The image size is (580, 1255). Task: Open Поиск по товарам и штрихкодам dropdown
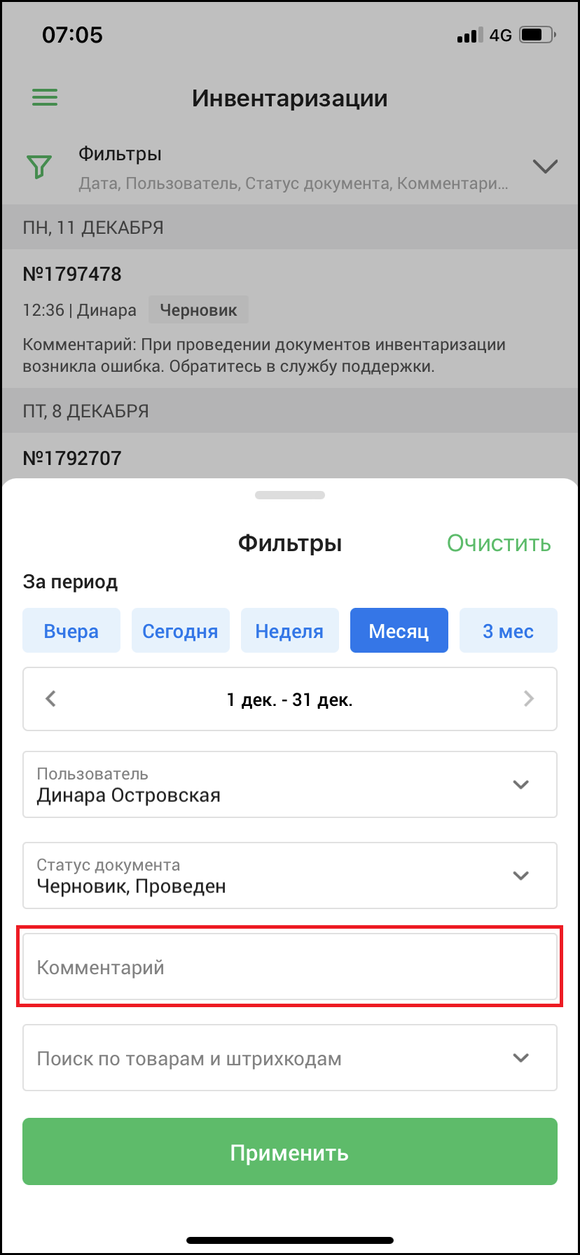[290, 1057]
